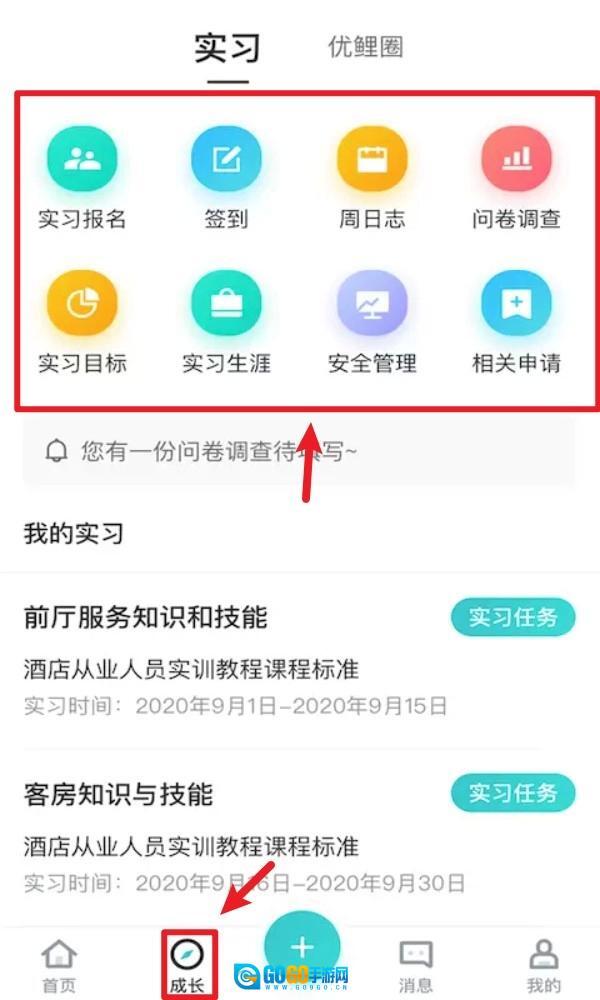Select the 成长 growth tab

pyautogui.click(x=187, y=966)
